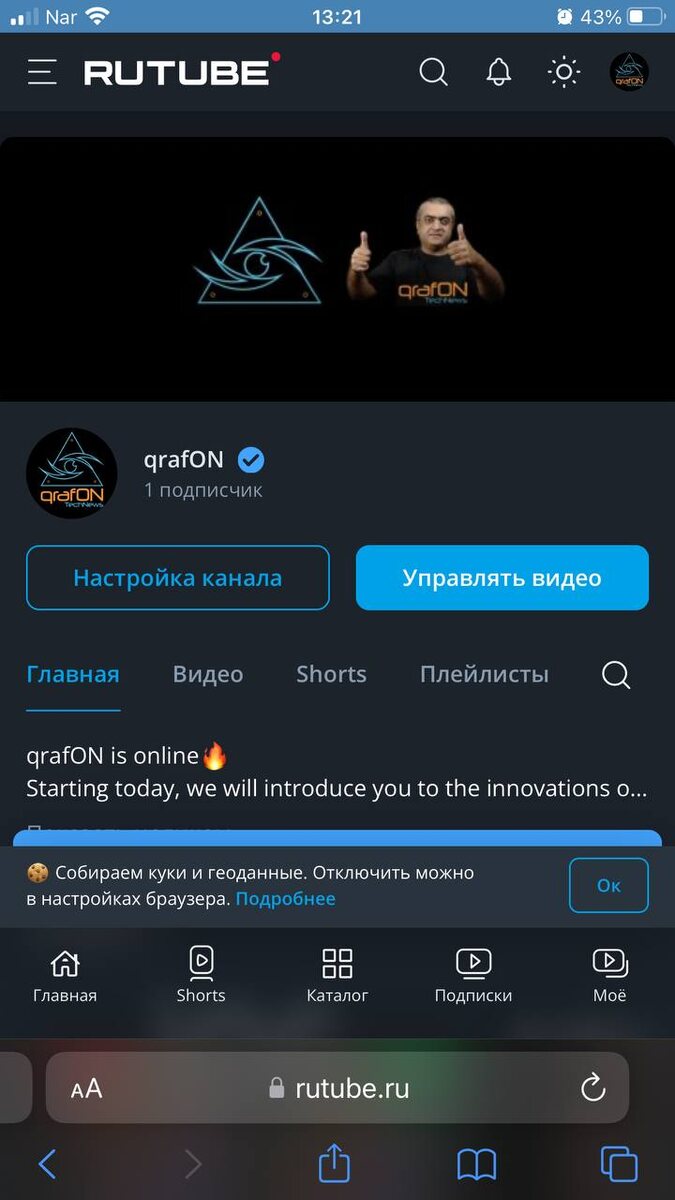Open the notifications bell
Viewport: 675px width, 1200px height.
498,72
